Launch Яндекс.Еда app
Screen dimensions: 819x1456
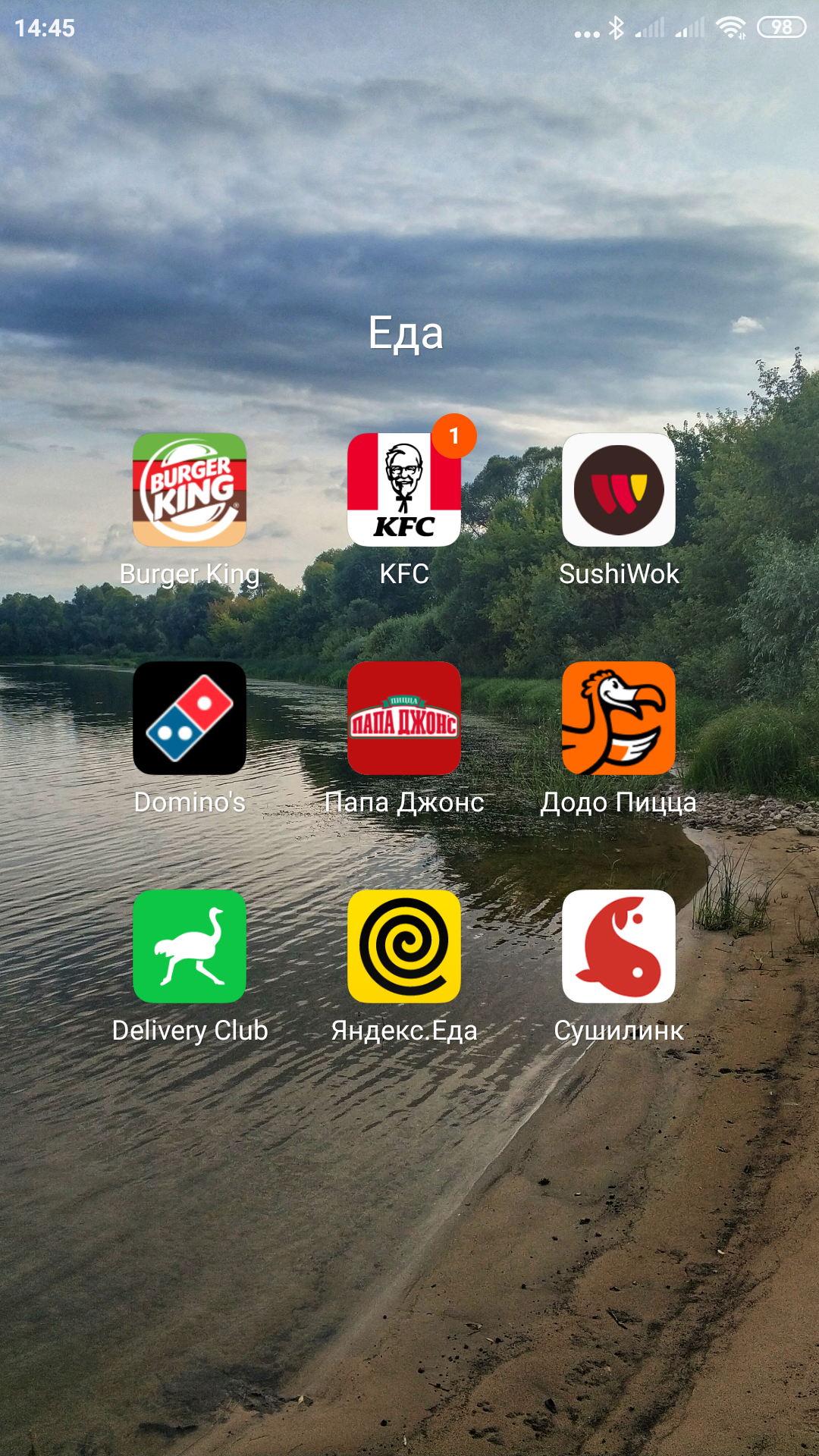(x=404, y=946)
